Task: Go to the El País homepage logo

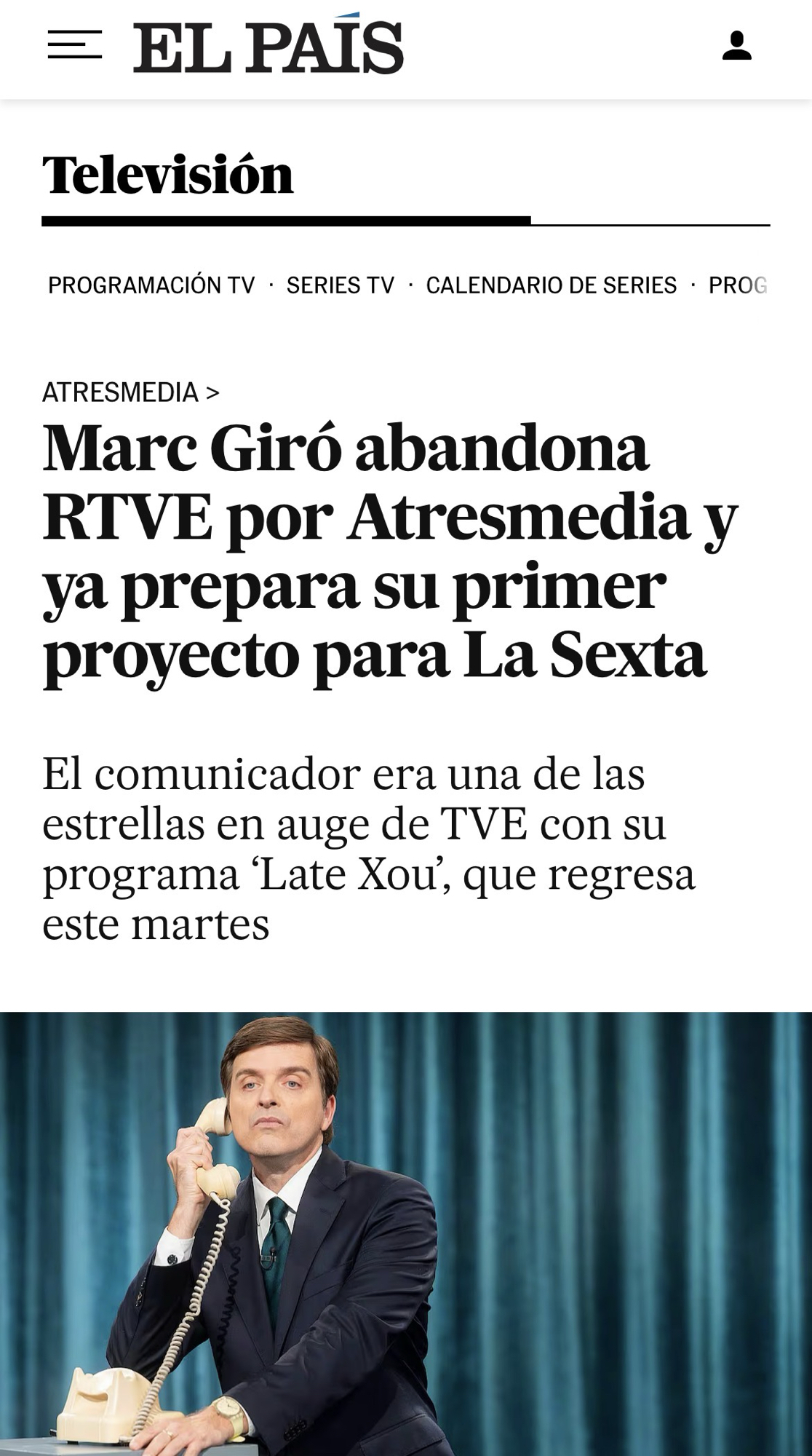Action: pos(268,47)
